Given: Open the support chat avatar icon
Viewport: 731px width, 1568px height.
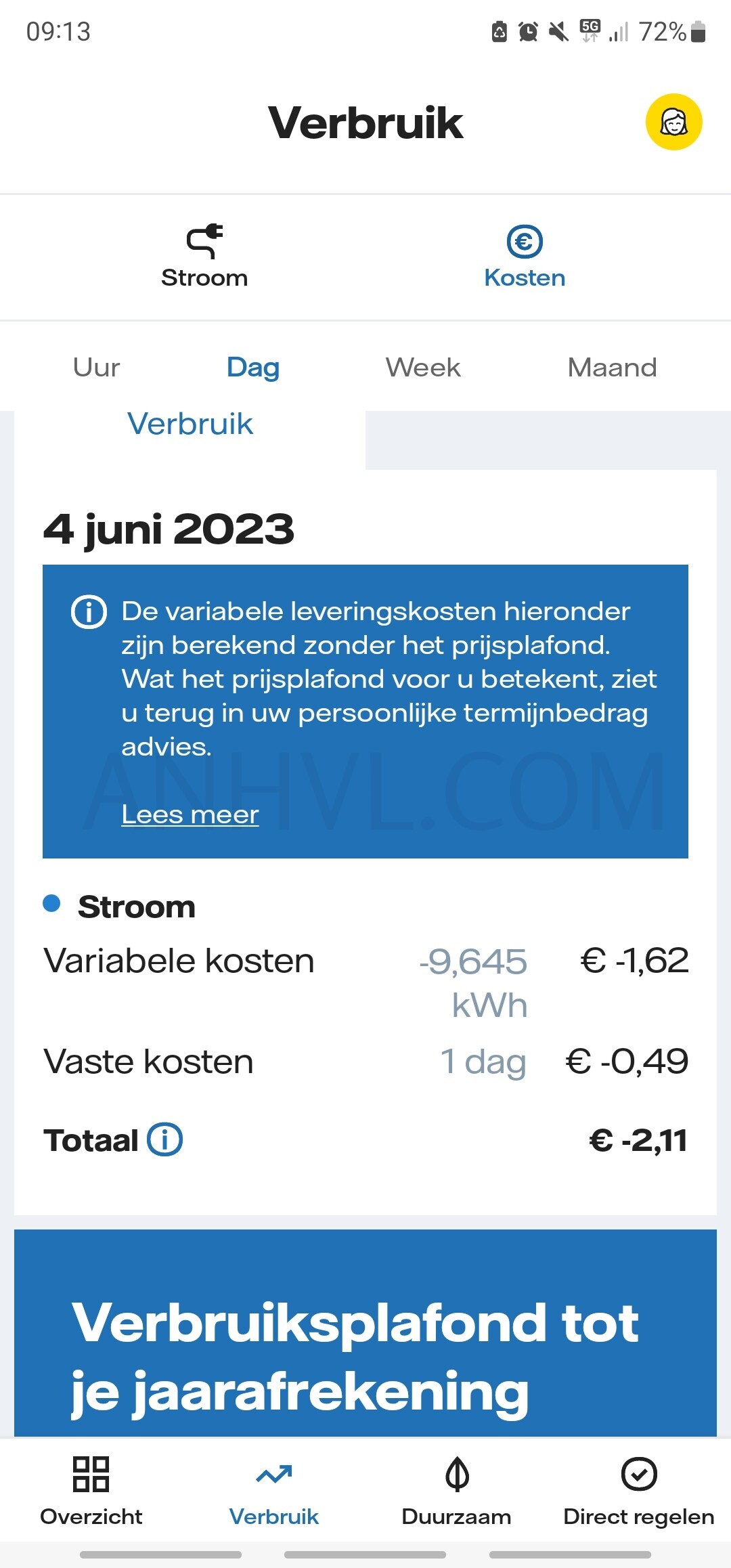Looking at the screenshot, I should 673,122.
